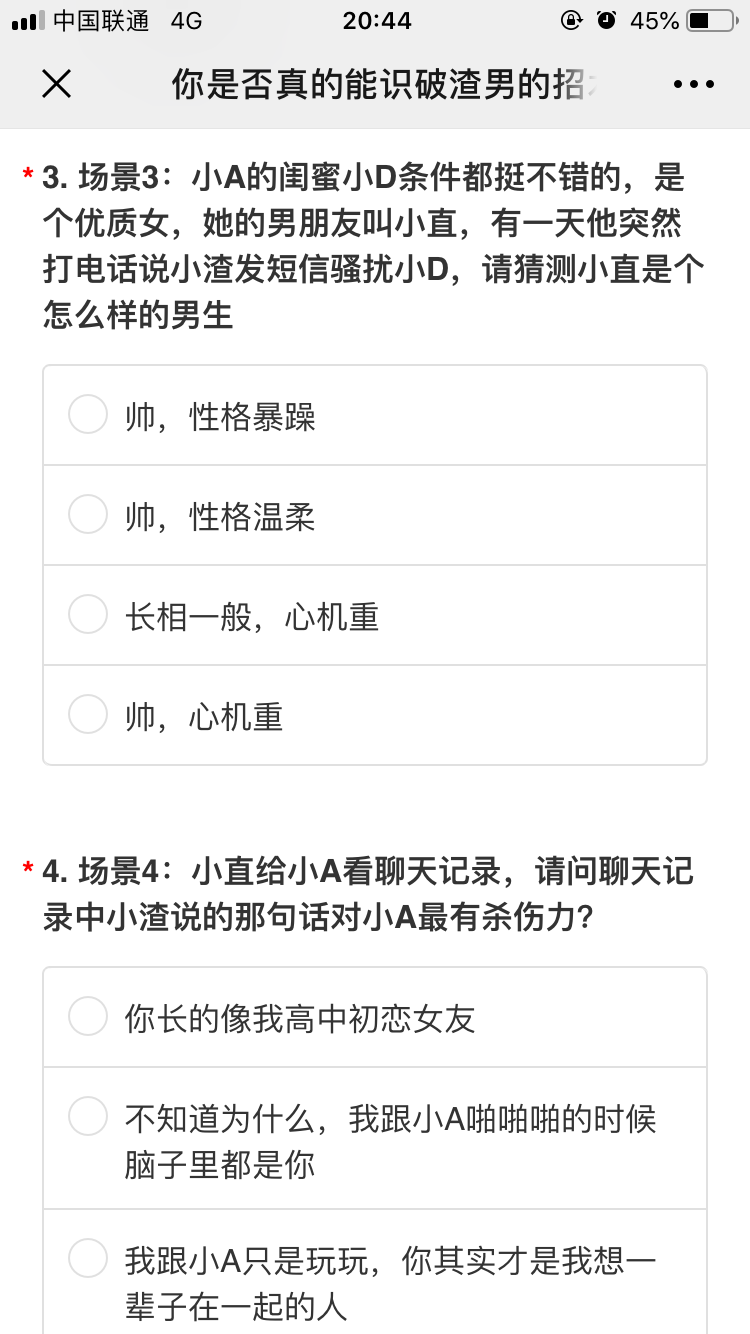Choose 你长的像我高中初恋女友 for question 4

point(375,1018)
